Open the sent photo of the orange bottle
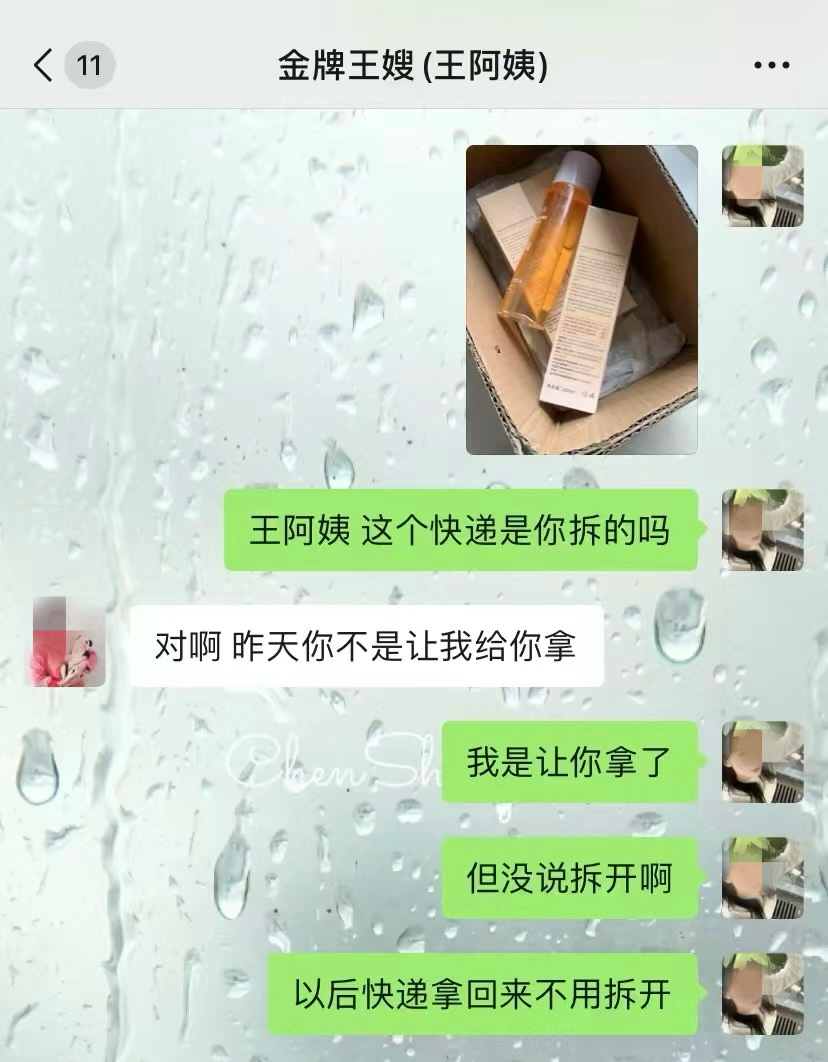828x1062 pixels. click(581, 299)
